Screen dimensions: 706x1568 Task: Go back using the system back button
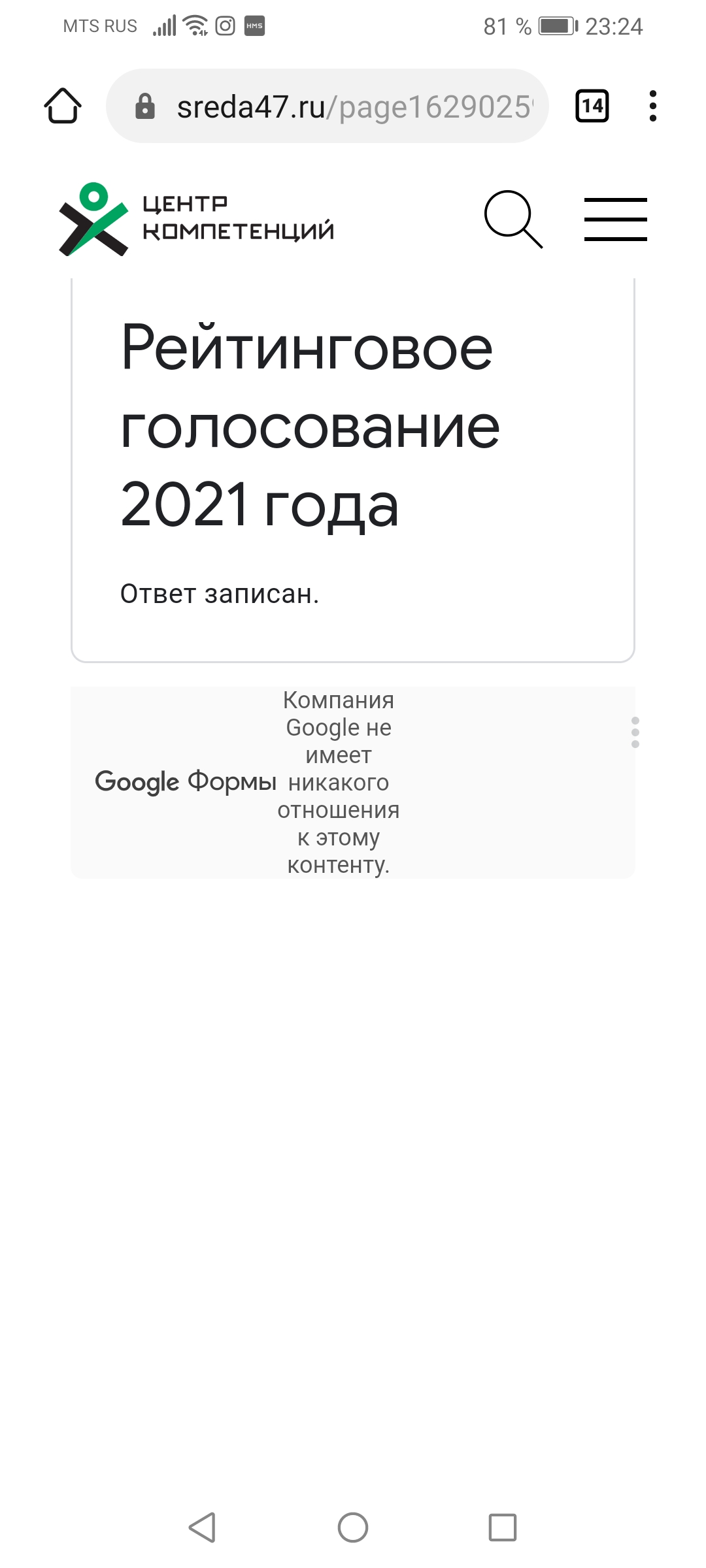tap(202, 1527)
